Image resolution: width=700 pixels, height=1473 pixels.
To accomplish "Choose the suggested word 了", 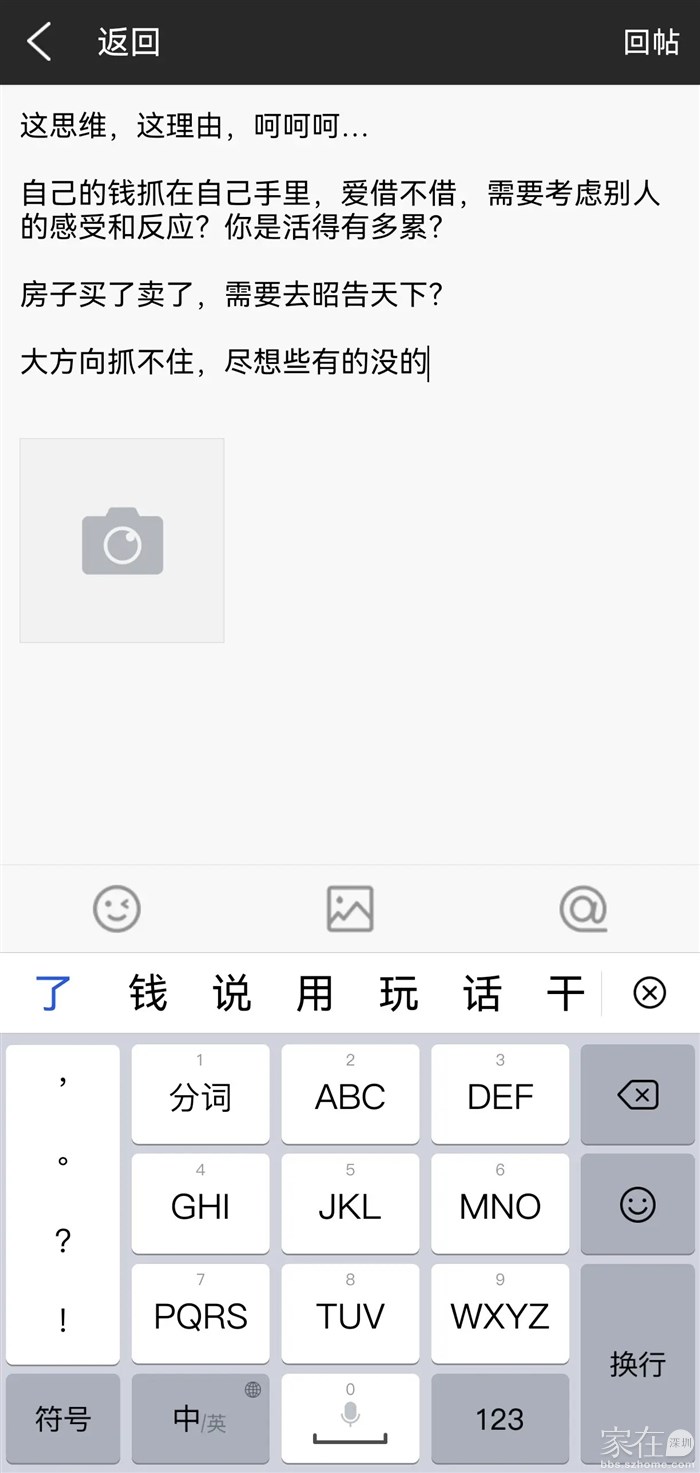I will click(x=53, y=994).
